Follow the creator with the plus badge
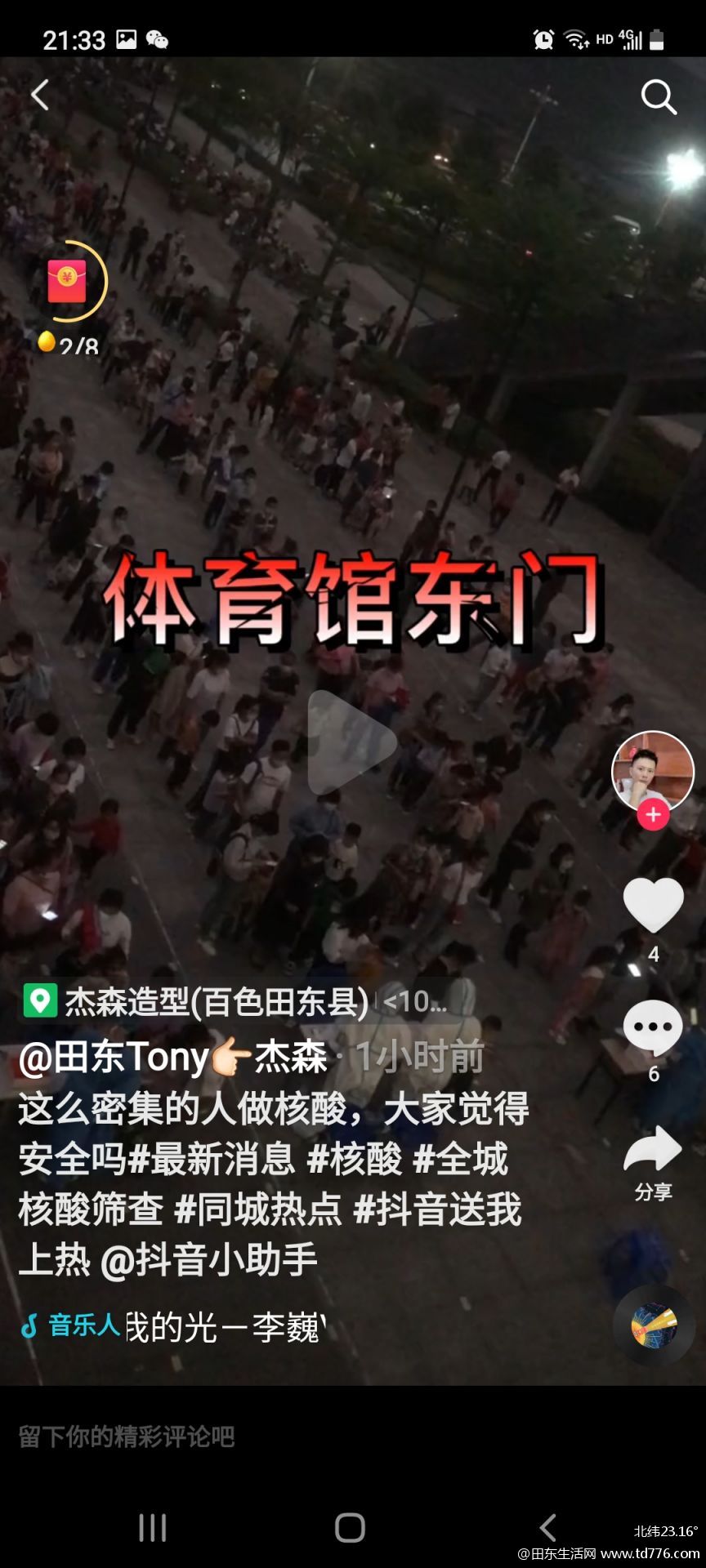This screenshot has height=1568, width=706. (x=653, y=814)
